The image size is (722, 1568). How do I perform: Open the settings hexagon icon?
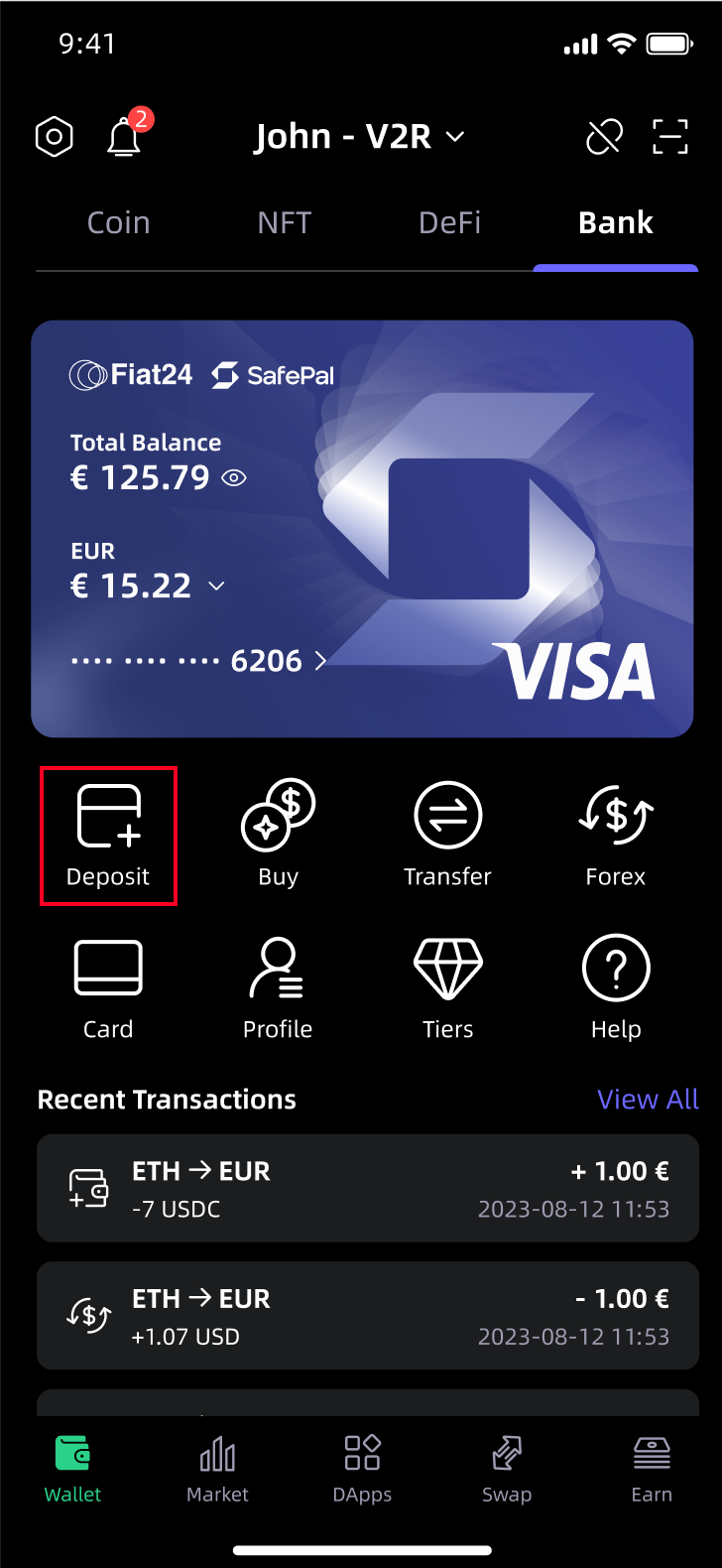(55, 137)
